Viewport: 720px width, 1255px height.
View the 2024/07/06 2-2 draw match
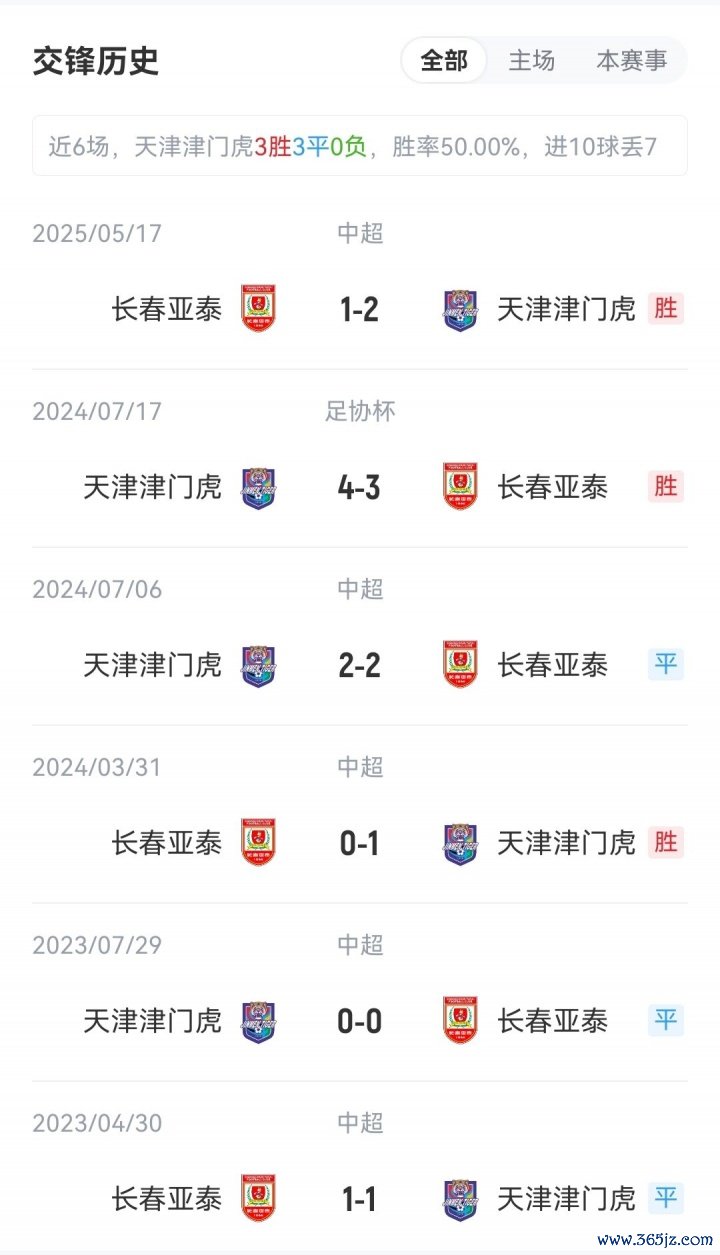tap(359, 665)
